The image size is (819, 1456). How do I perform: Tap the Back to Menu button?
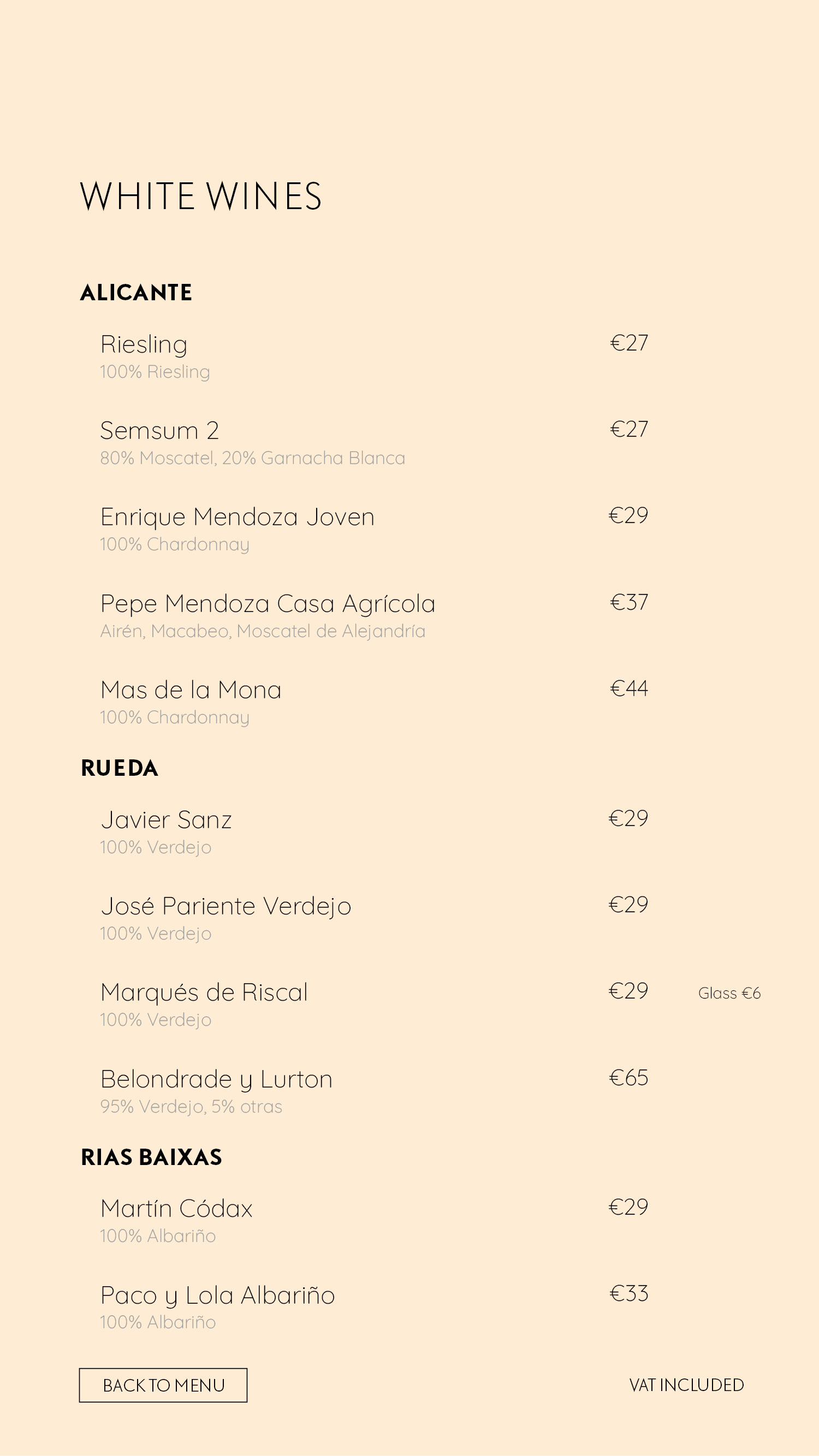pos(163,1385)
